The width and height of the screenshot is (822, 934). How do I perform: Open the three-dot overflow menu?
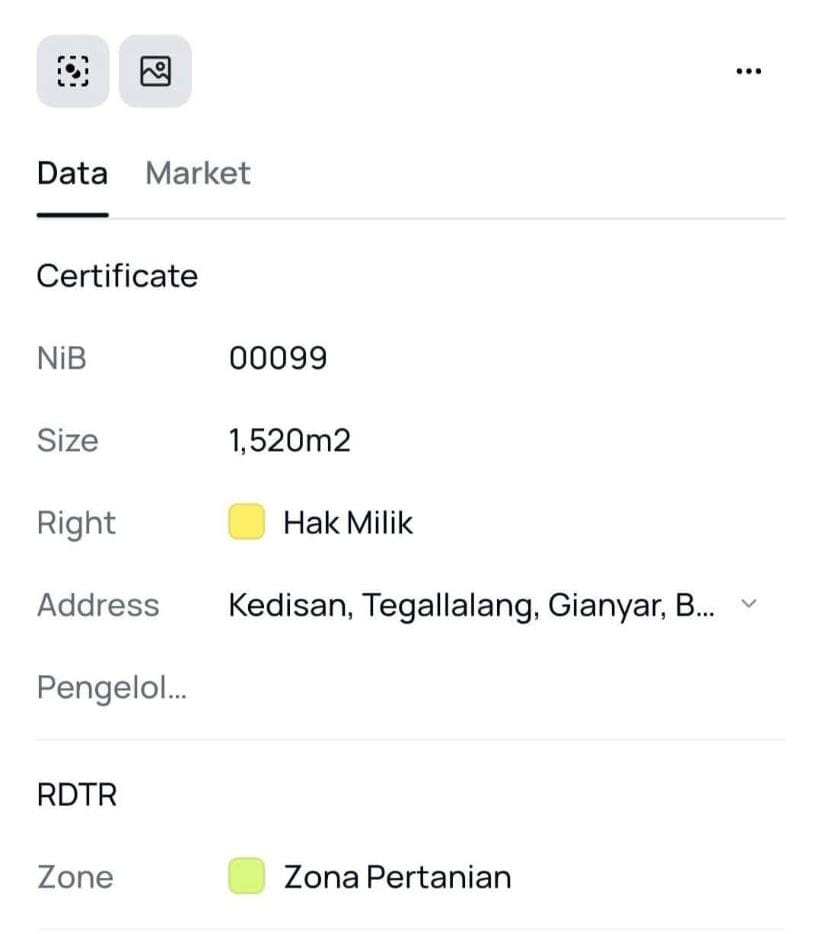[748, 71]
